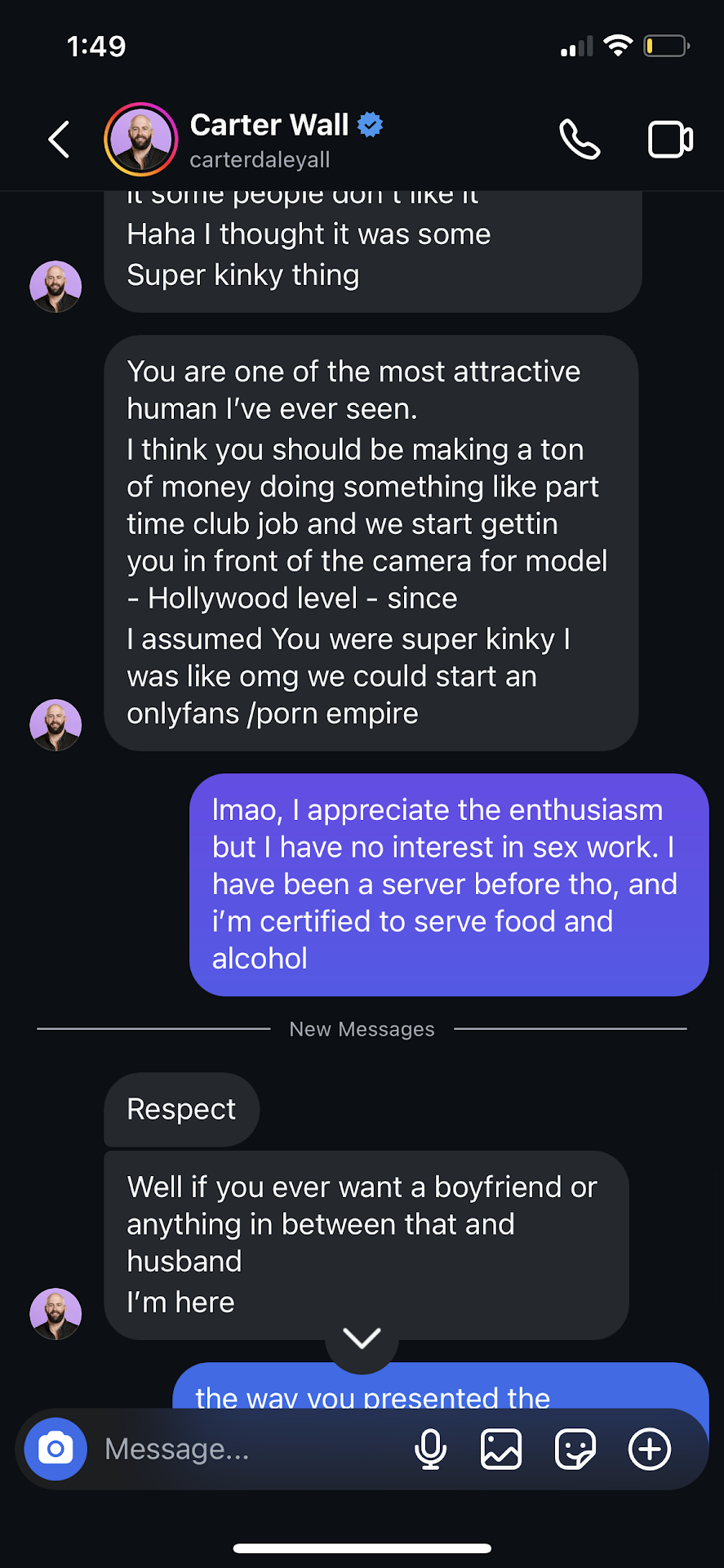Start an audio call
This screenshot has width=724, height=1568.
click(x=580, y=140)
